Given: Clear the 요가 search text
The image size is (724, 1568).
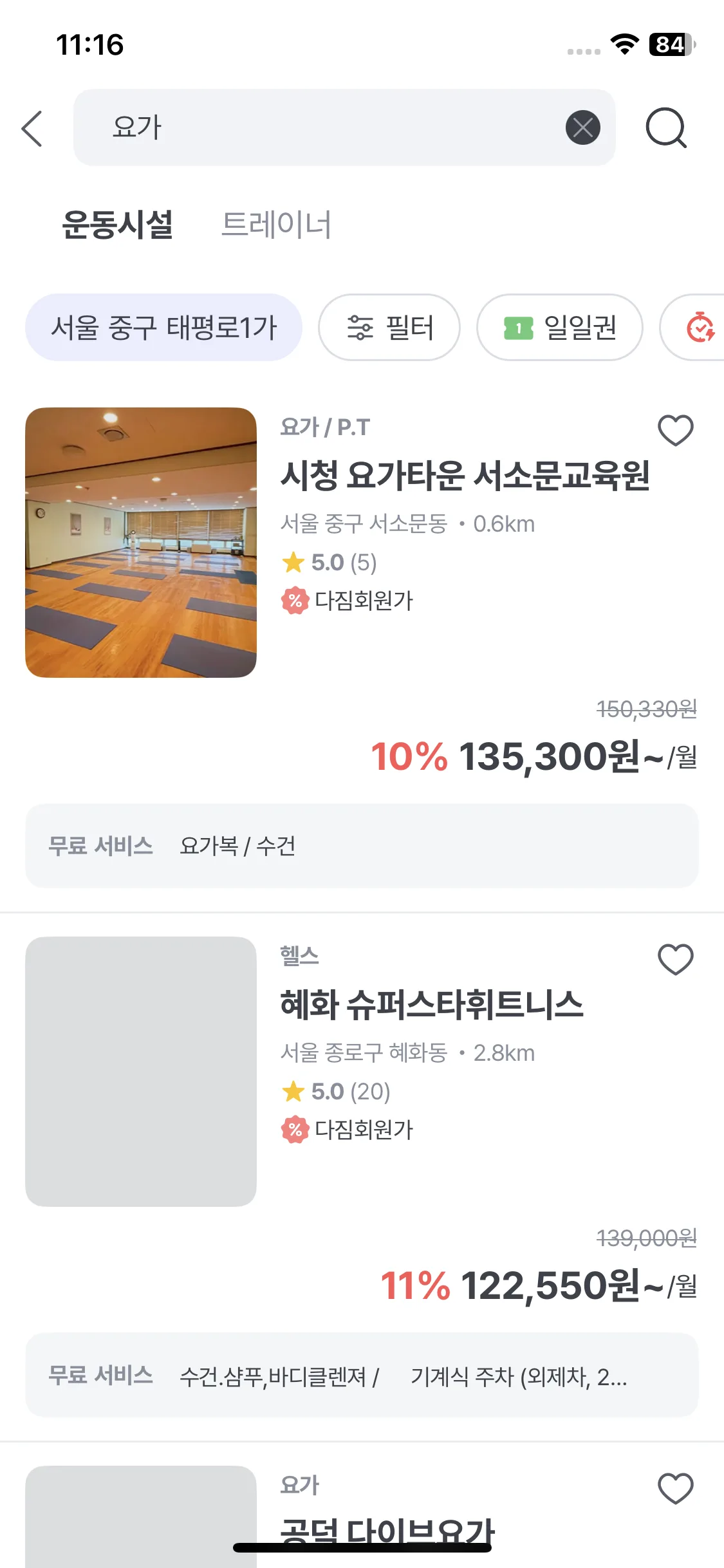Looking at the screenshot, I should 582,127.
